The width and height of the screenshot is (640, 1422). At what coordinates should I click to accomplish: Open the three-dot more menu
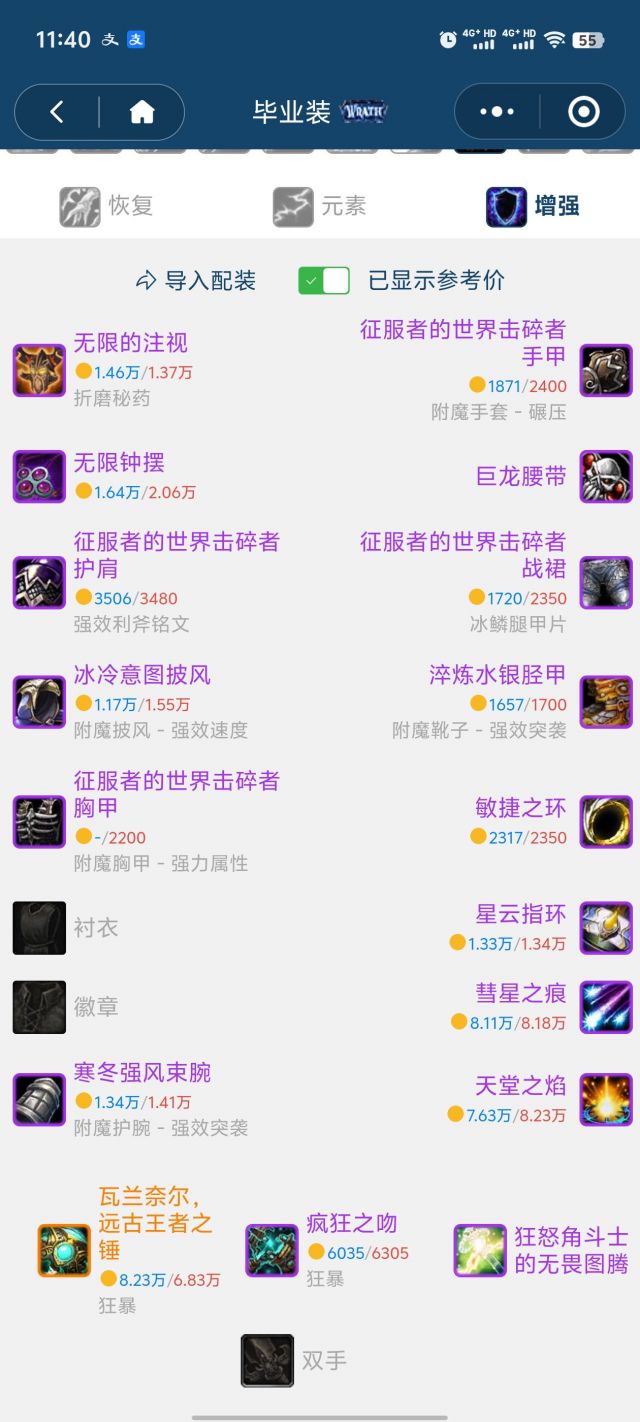tap(497, 112)
